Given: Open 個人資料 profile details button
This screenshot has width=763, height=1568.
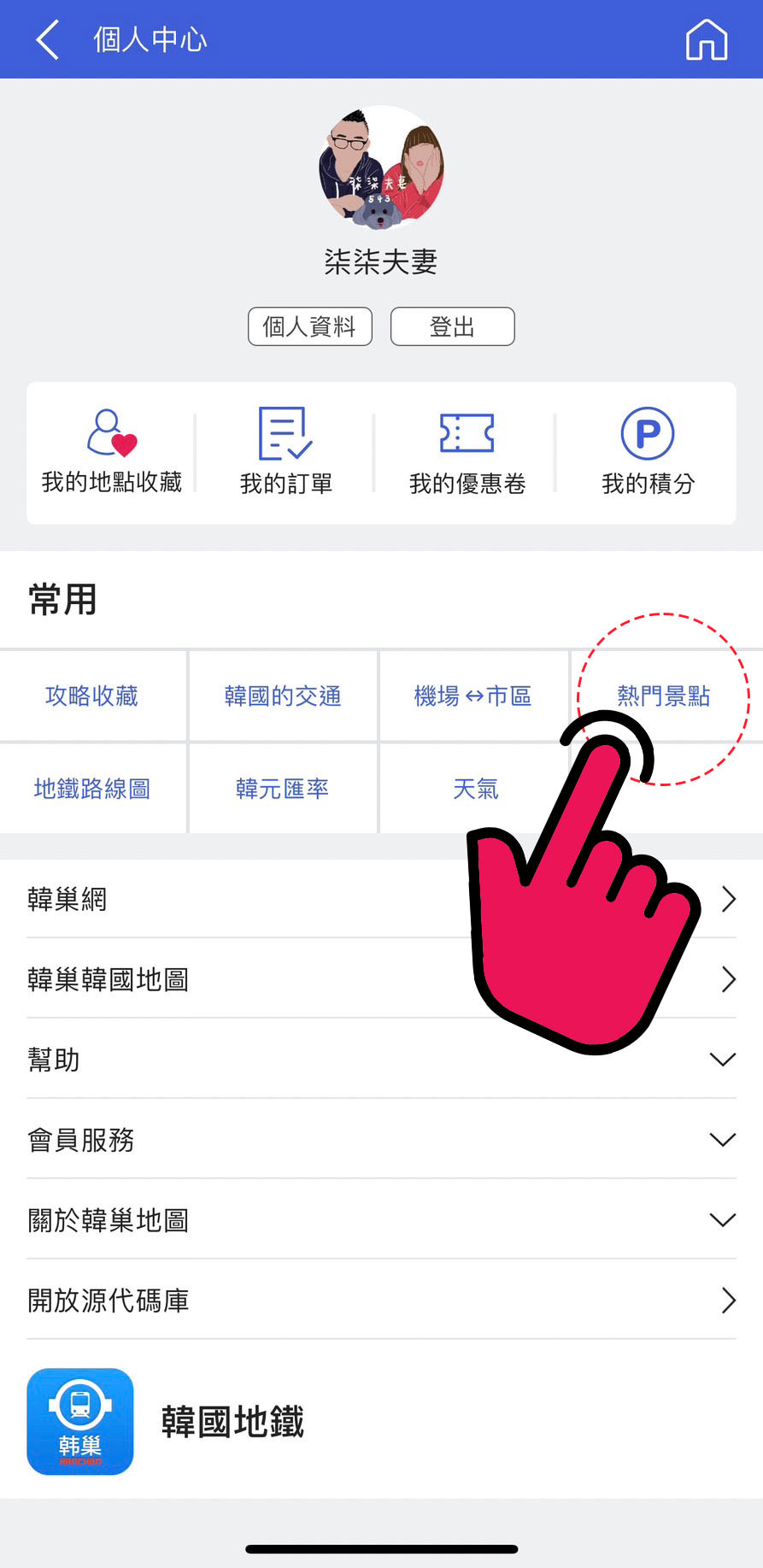Looking at the screenshot, I should click(309, 326).
